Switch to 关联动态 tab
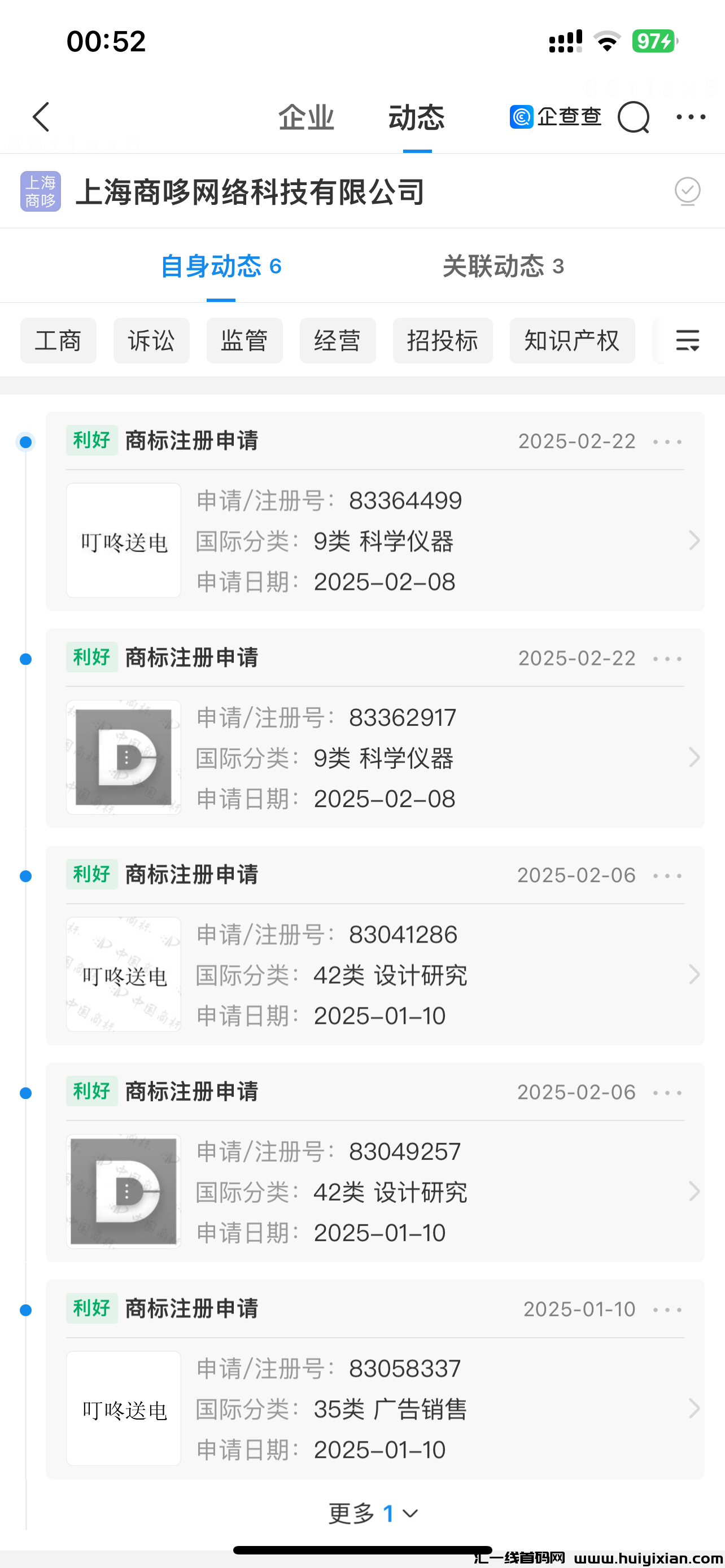The height and width of the screenshot is (1568, 725). 503,266
